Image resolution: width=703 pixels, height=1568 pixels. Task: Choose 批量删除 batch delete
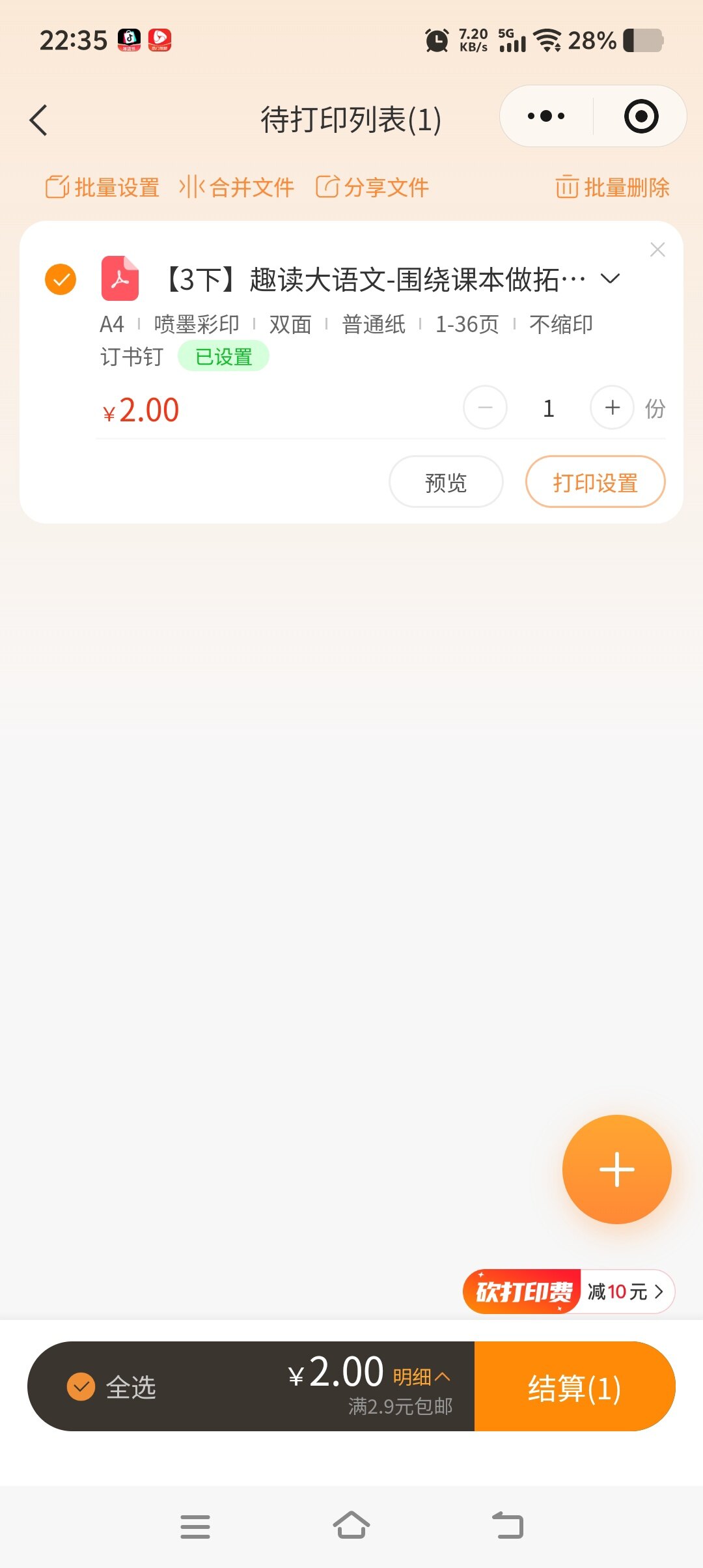pyautogui.click(x=612, y=188)
